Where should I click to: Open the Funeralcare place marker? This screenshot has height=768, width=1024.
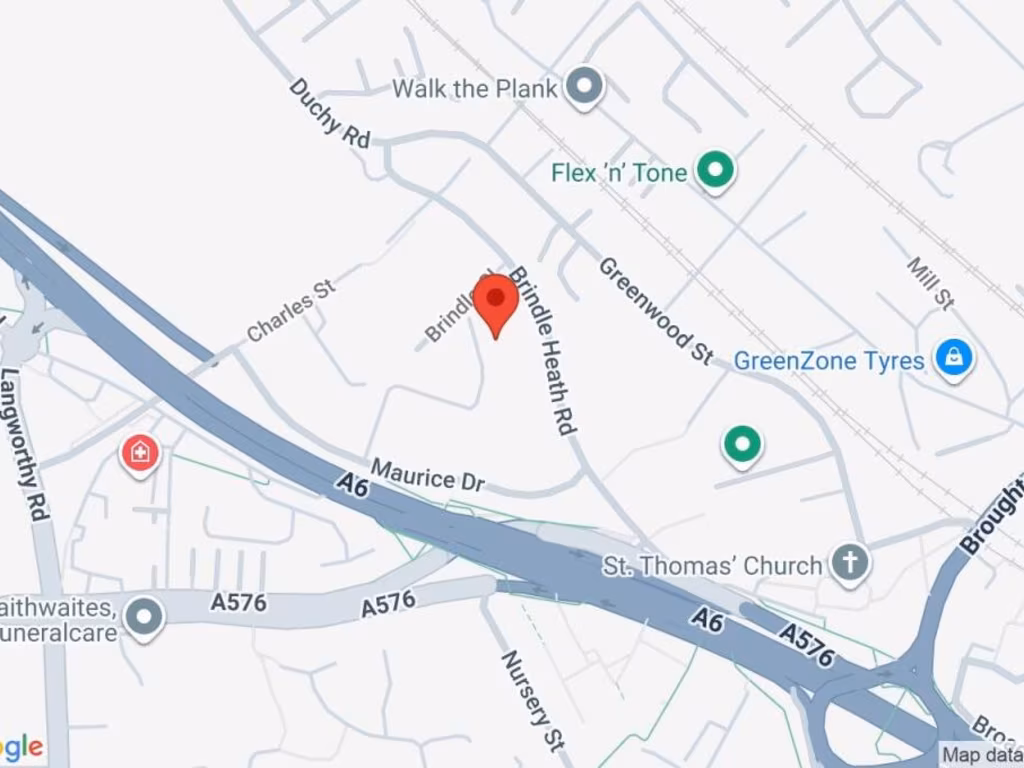(x=145, y=617)
